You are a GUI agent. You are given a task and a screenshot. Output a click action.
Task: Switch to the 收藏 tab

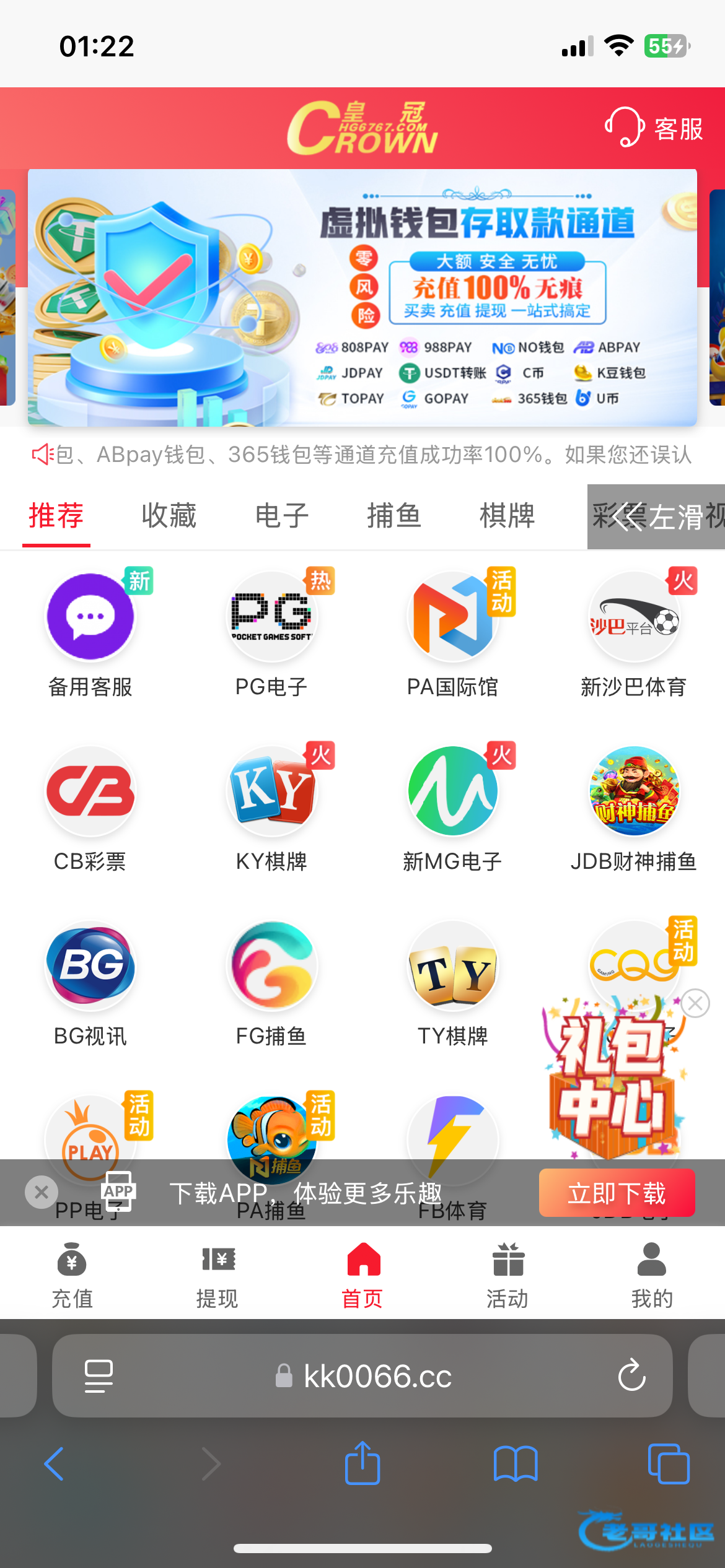point(169,516)
